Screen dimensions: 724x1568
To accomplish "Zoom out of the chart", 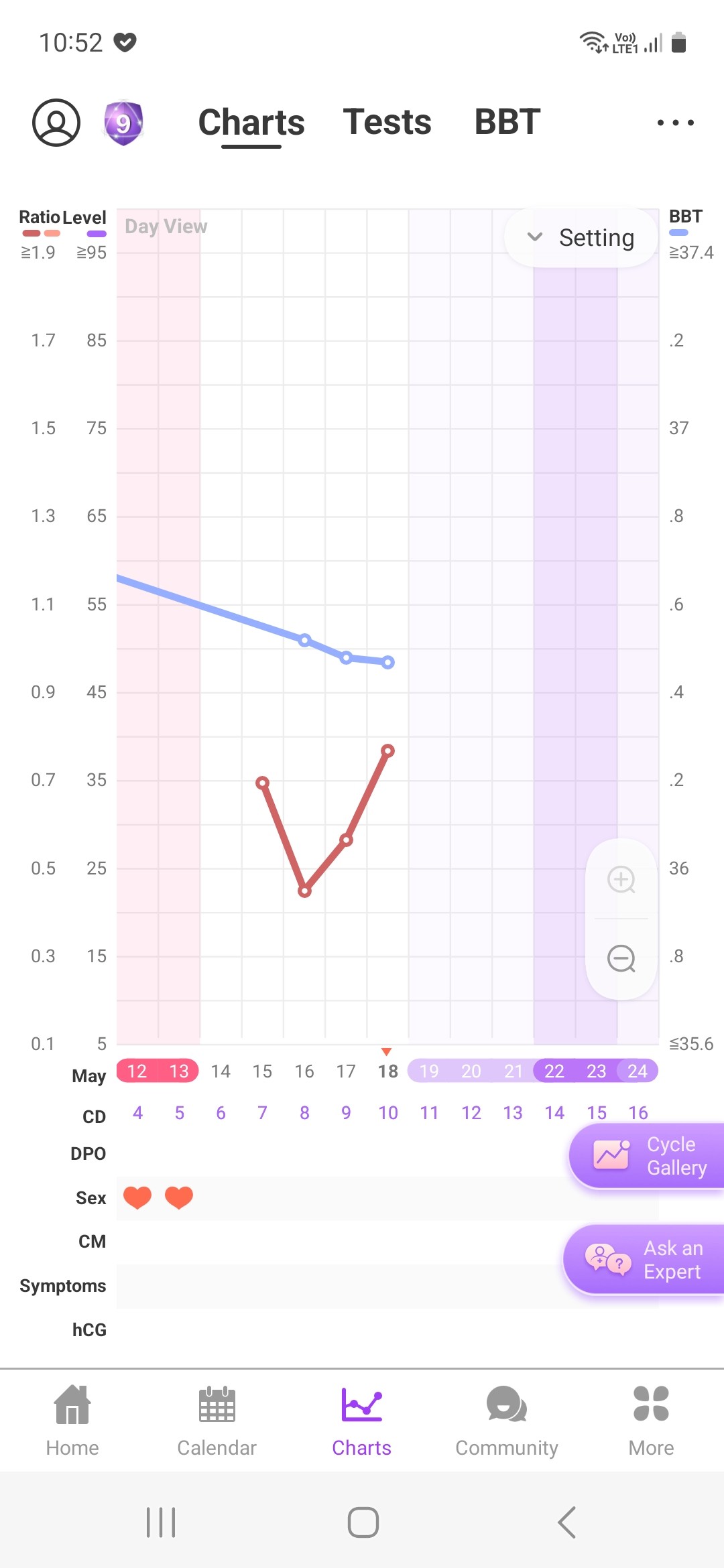I will click(621, 958).
